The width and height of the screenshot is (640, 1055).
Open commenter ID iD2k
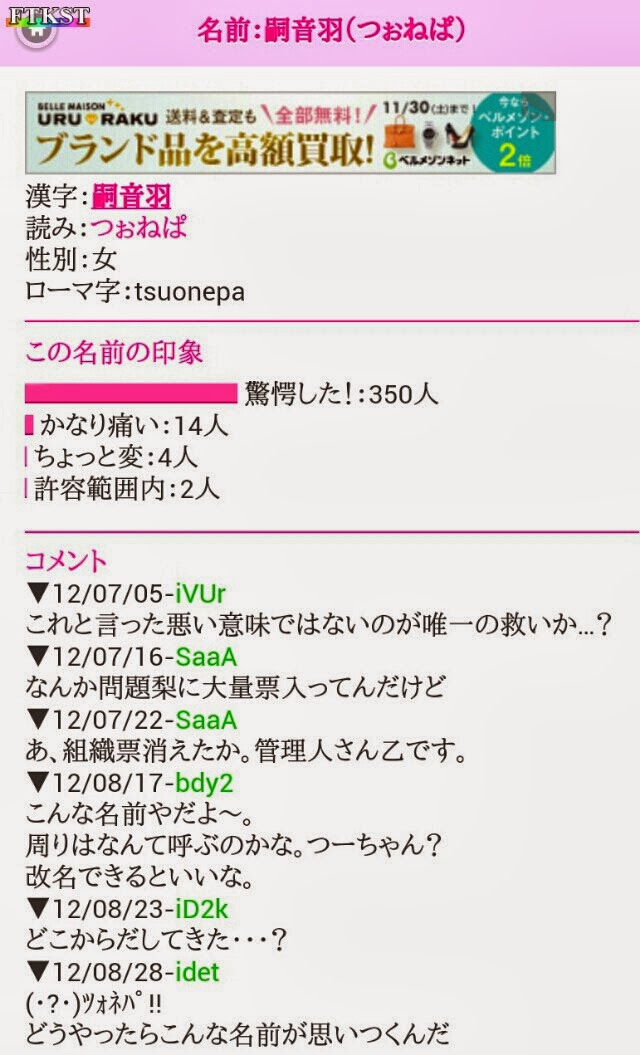point(203,909)
